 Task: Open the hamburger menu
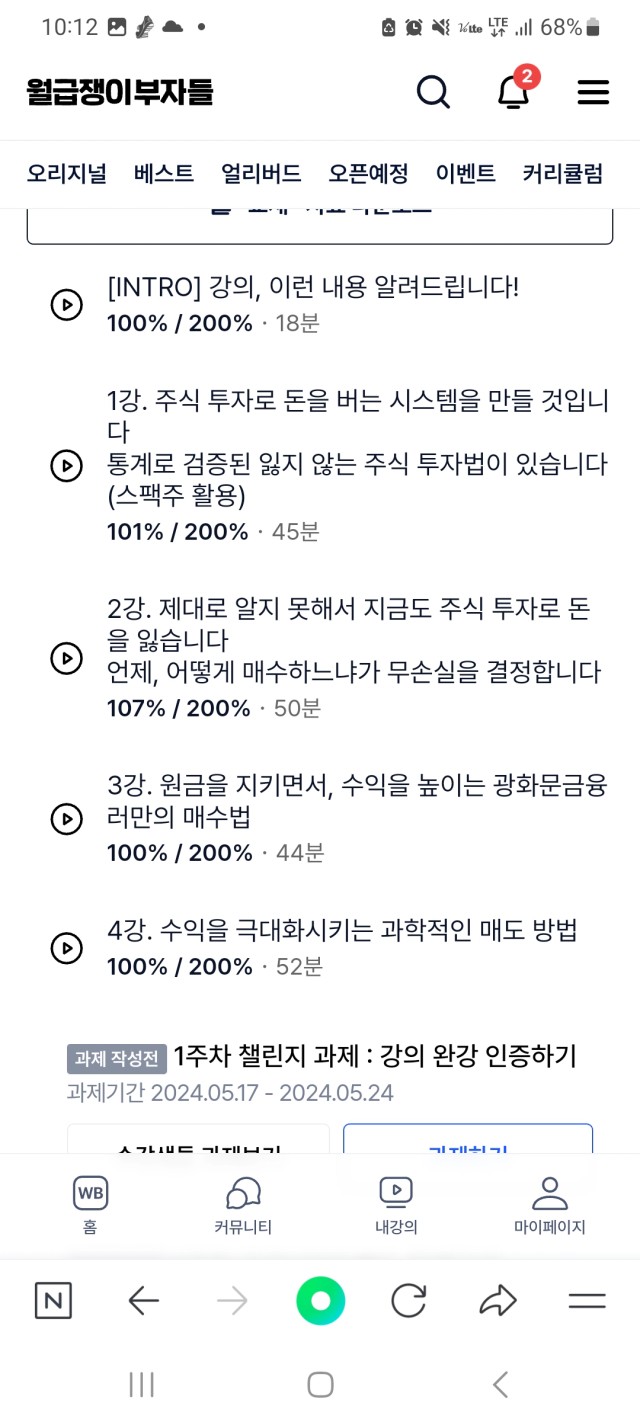point(593,92)
